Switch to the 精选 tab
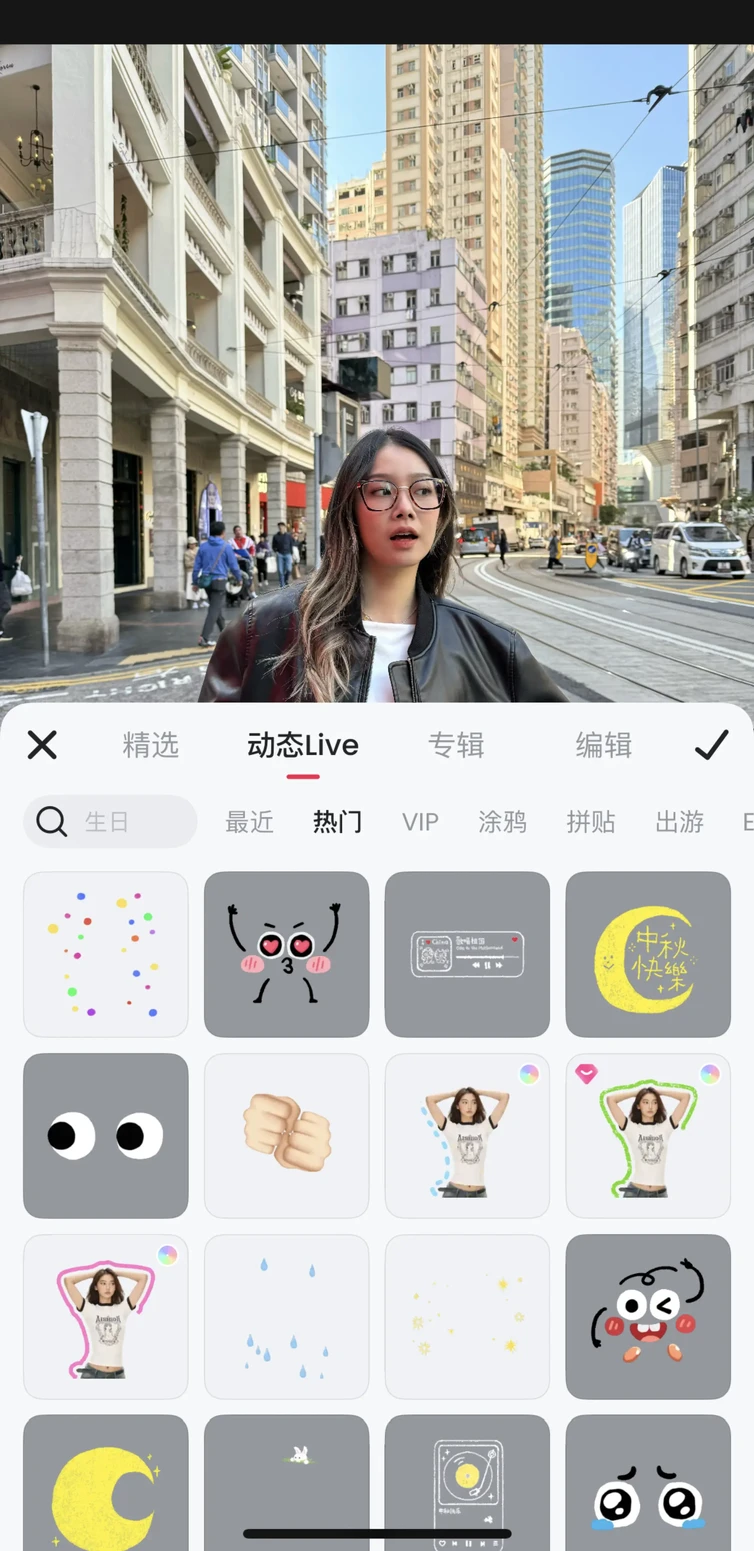 tap(151, 745)
